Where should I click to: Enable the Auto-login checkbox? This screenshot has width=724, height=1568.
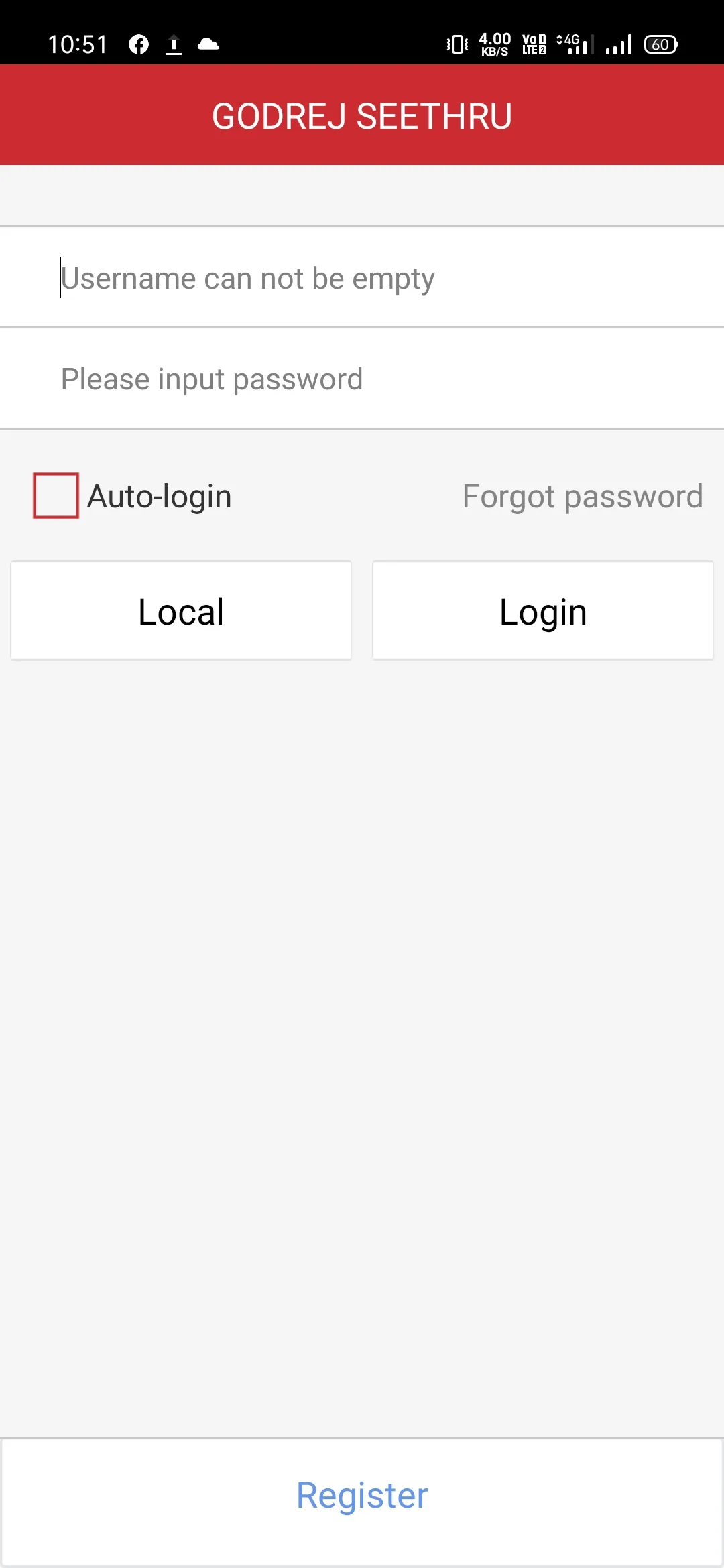point(56,495)
